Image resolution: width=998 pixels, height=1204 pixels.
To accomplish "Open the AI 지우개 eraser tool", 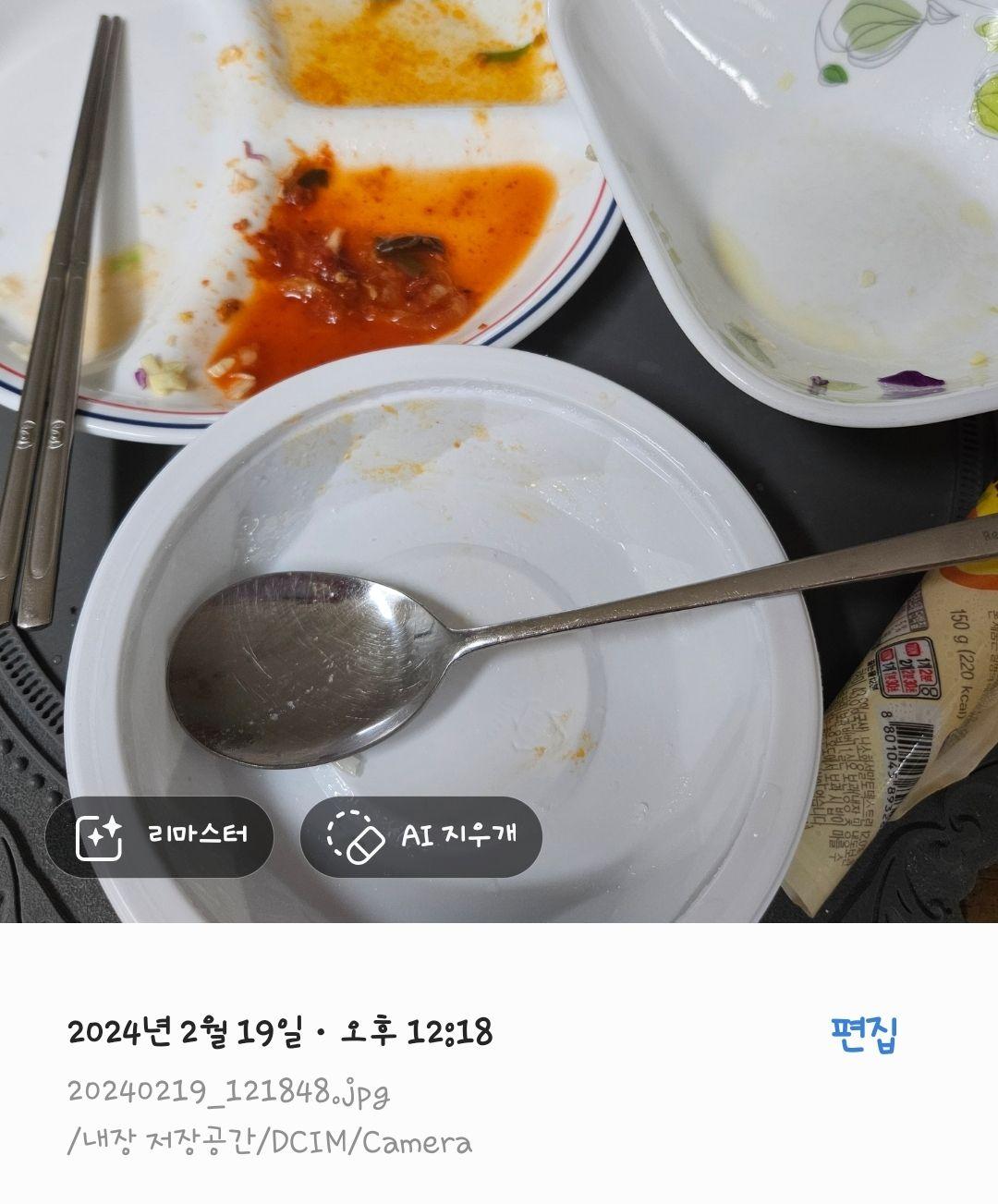I will [421, 837].
